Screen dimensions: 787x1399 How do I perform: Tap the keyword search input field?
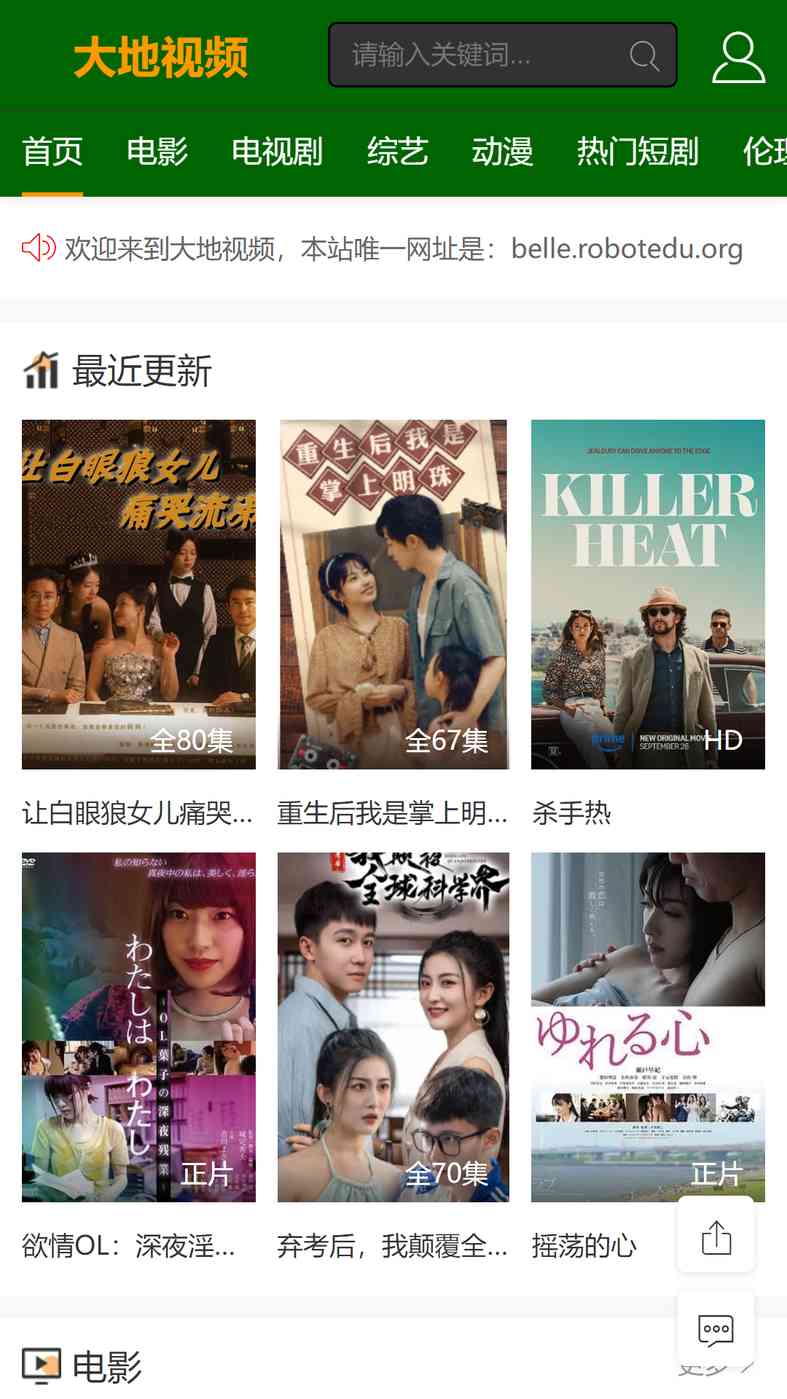pos(502,55)
